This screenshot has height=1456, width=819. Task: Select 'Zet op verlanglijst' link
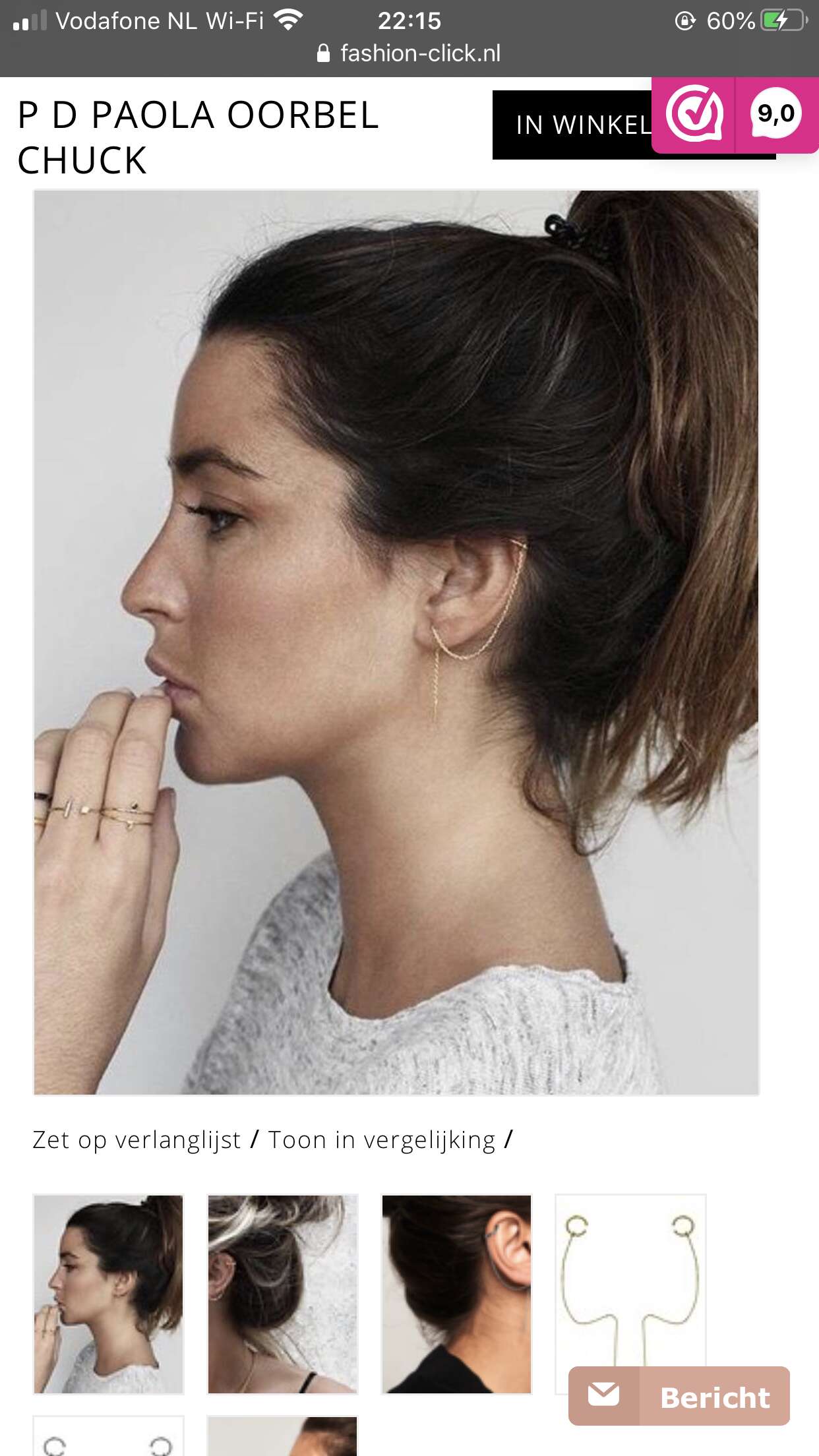tap(136, 1140)
